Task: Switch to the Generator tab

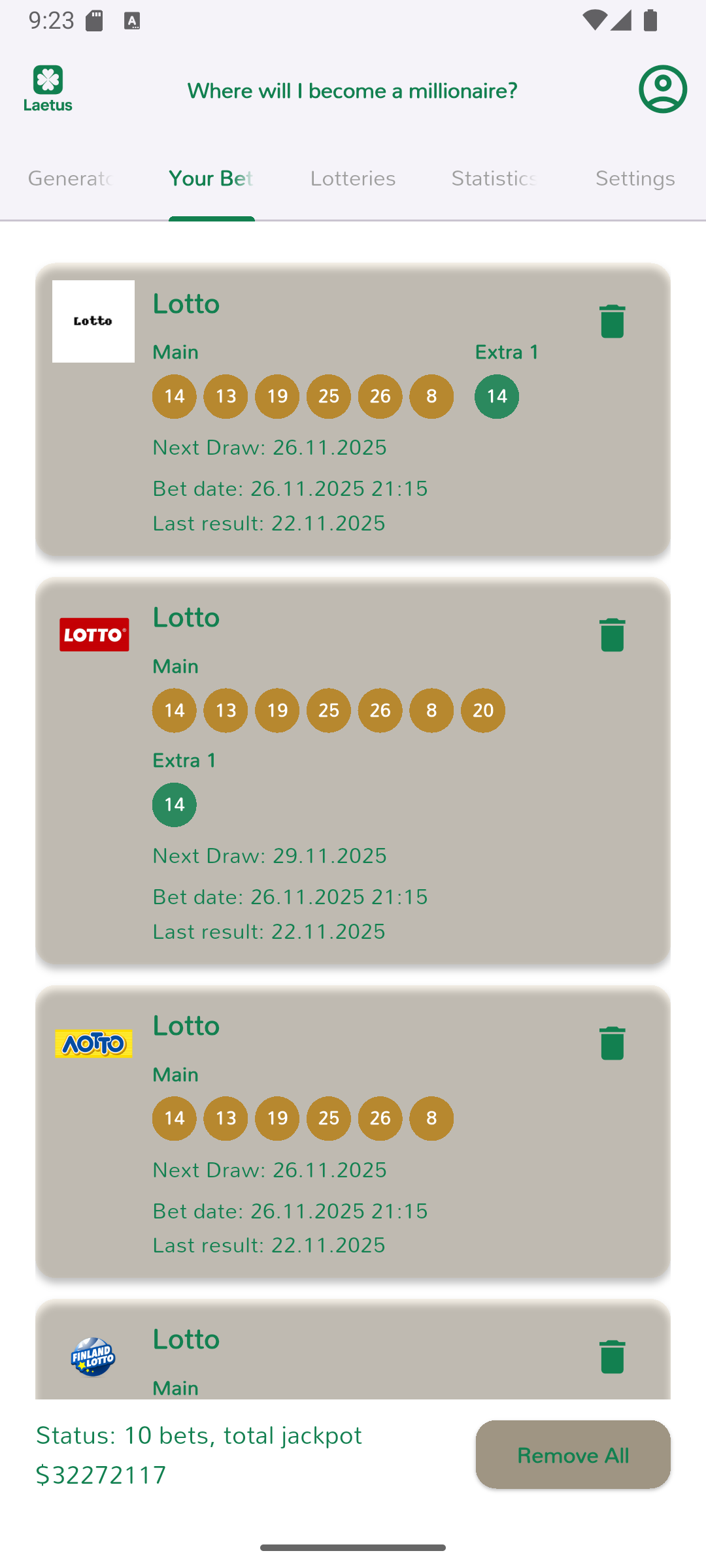Action: point(71,179)
